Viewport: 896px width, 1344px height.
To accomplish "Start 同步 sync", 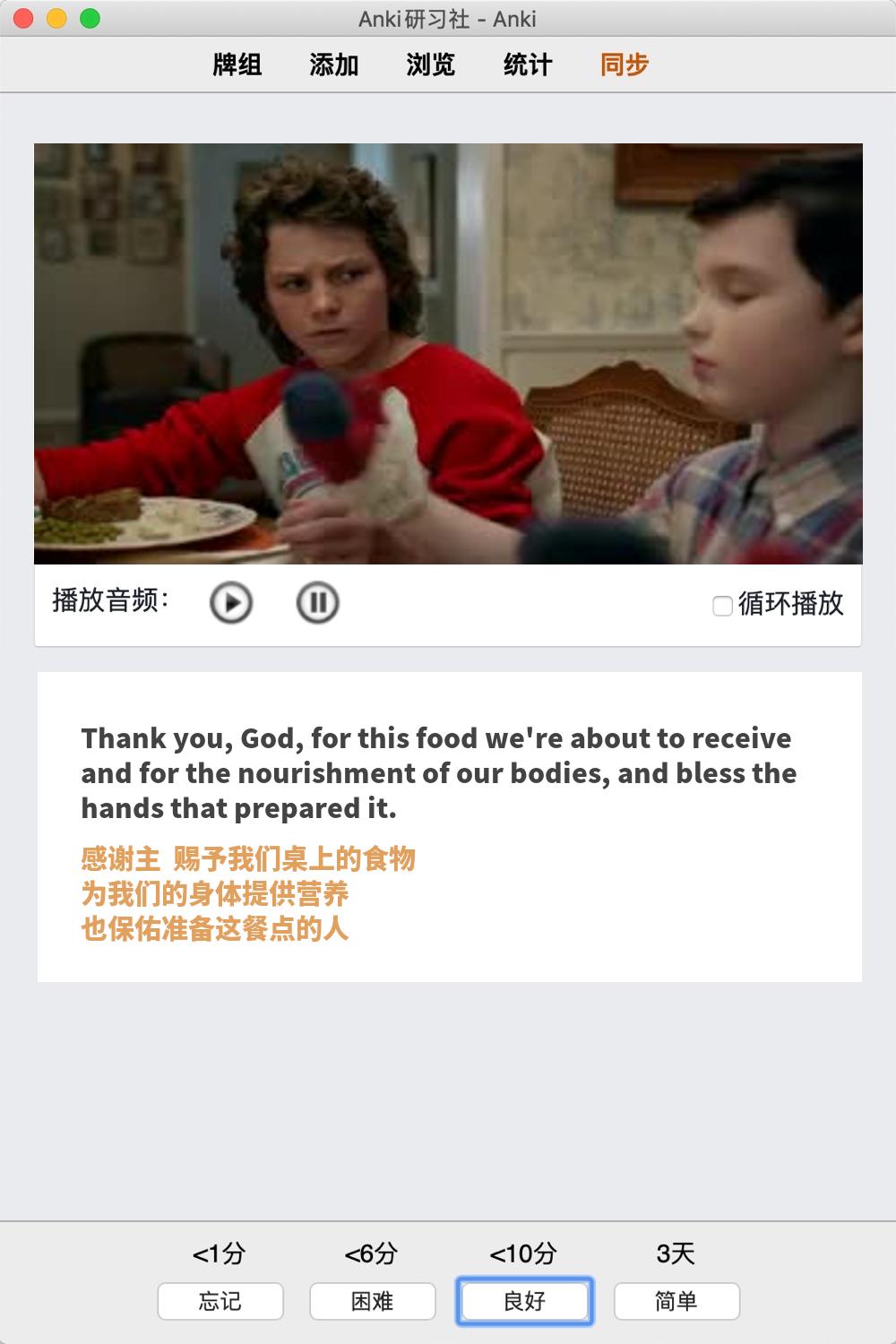I will [625, 65].
